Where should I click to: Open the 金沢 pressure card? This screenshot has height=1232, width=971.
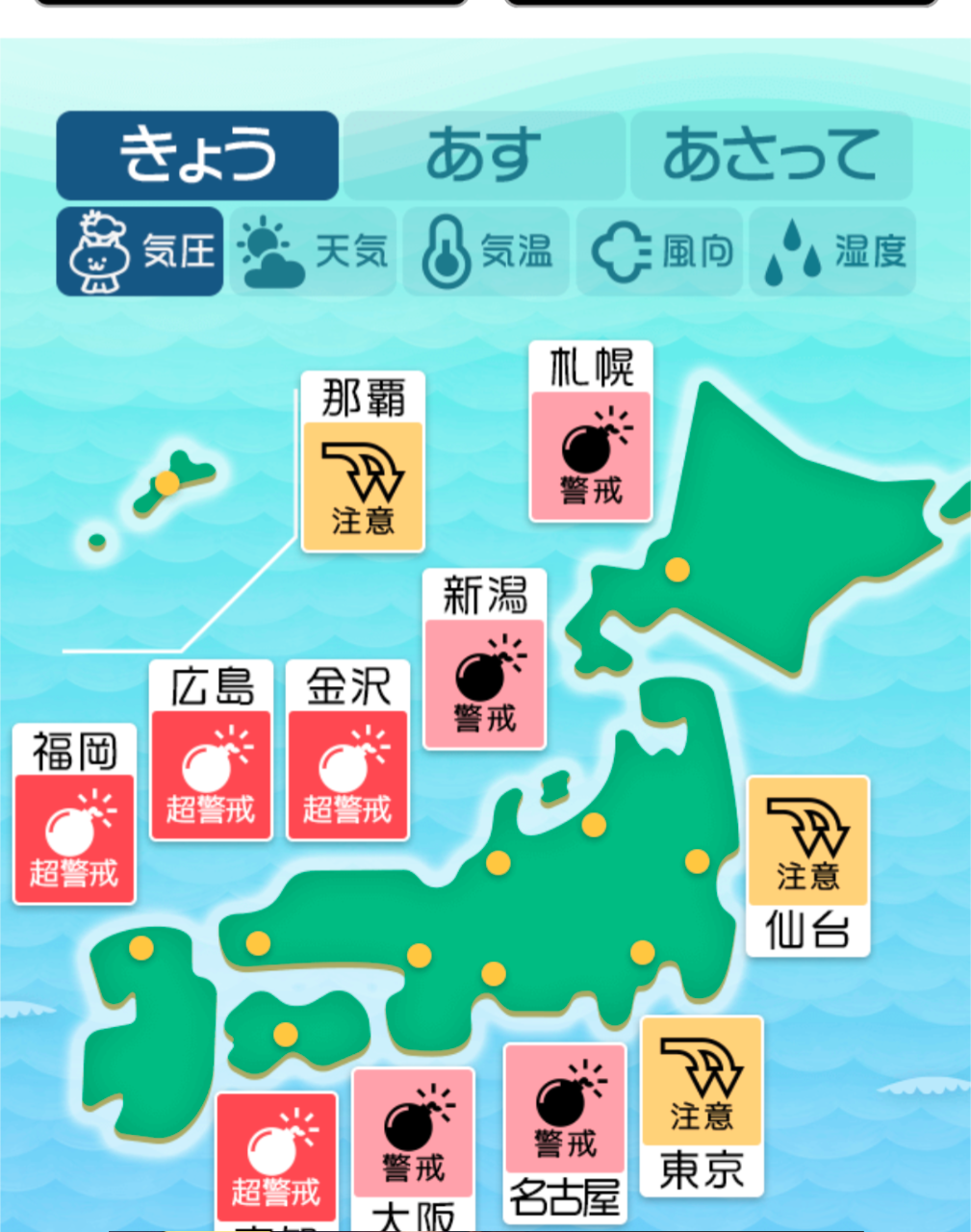click(348, 752)
